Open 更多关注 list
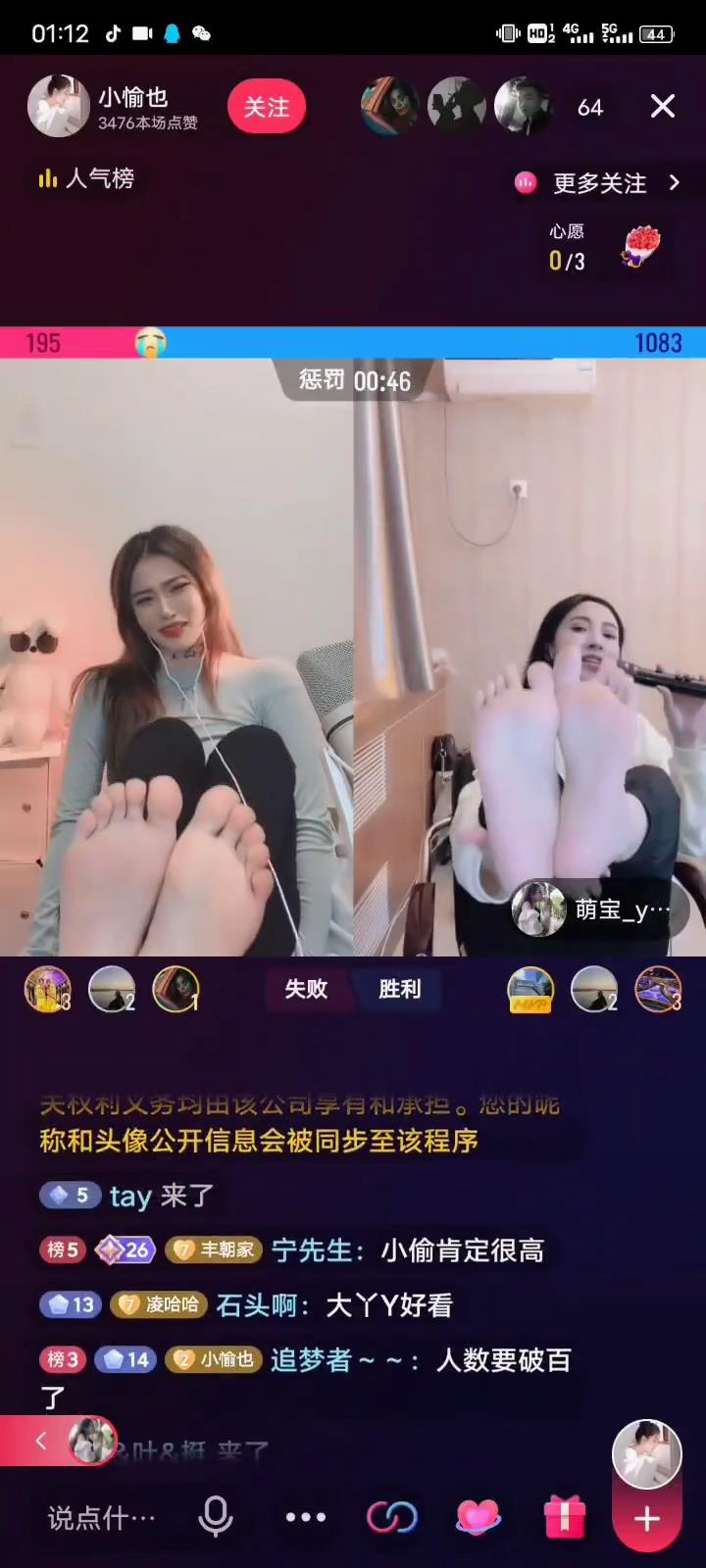 [x=598, y=183]
